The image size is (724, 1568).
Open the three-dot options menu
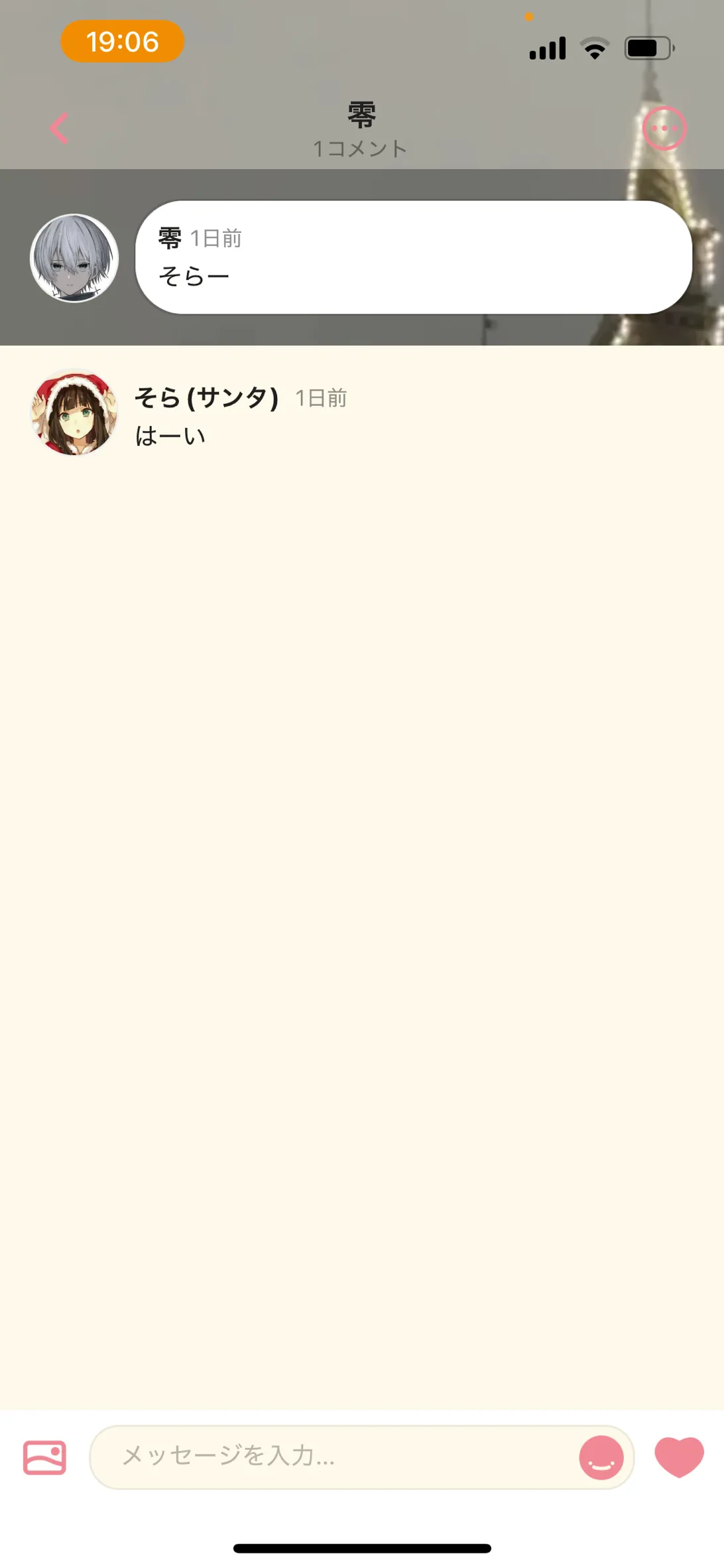(x=664, y=128)
